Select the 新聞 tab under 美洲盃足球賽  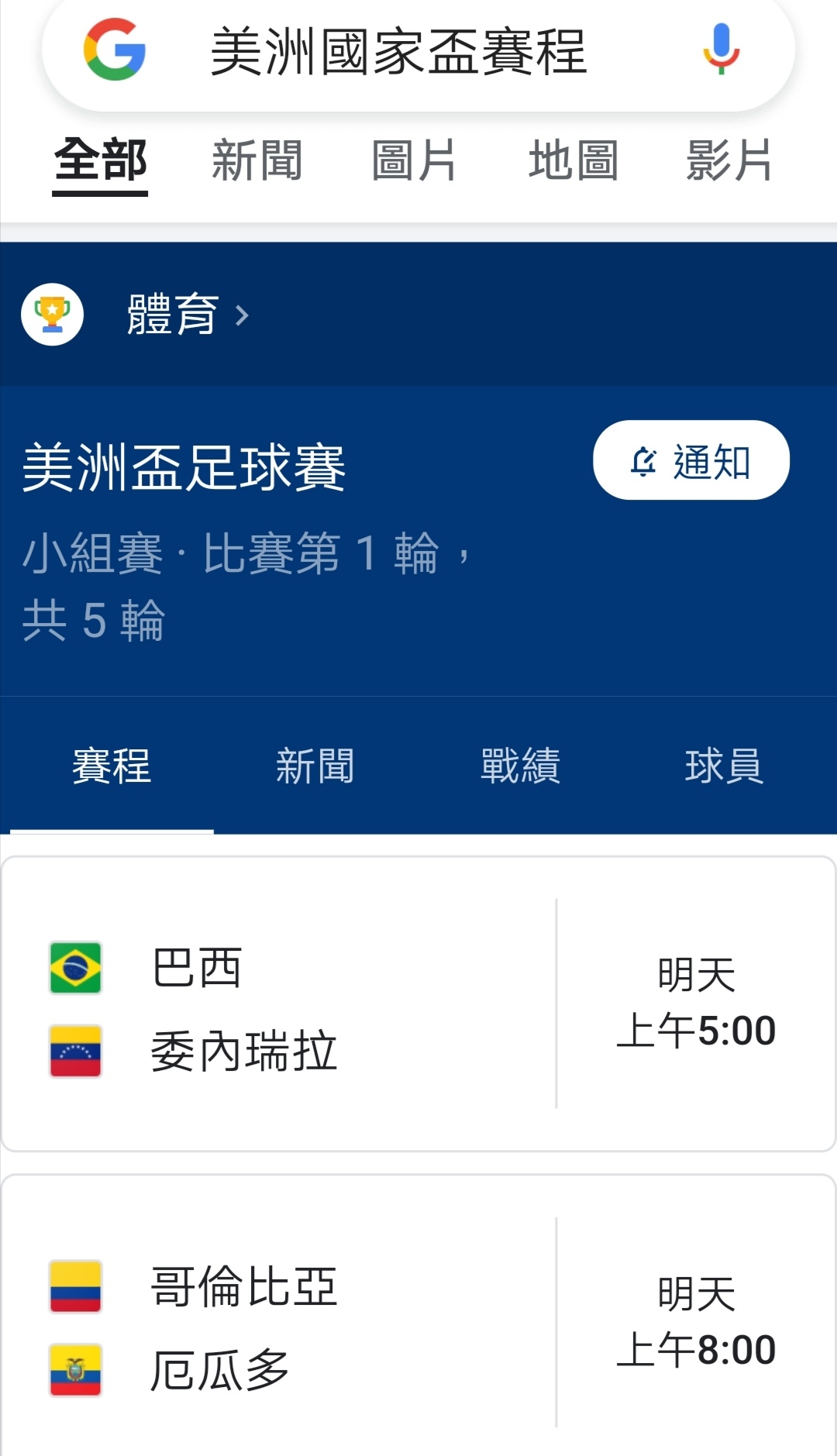[x=315, y=766]
